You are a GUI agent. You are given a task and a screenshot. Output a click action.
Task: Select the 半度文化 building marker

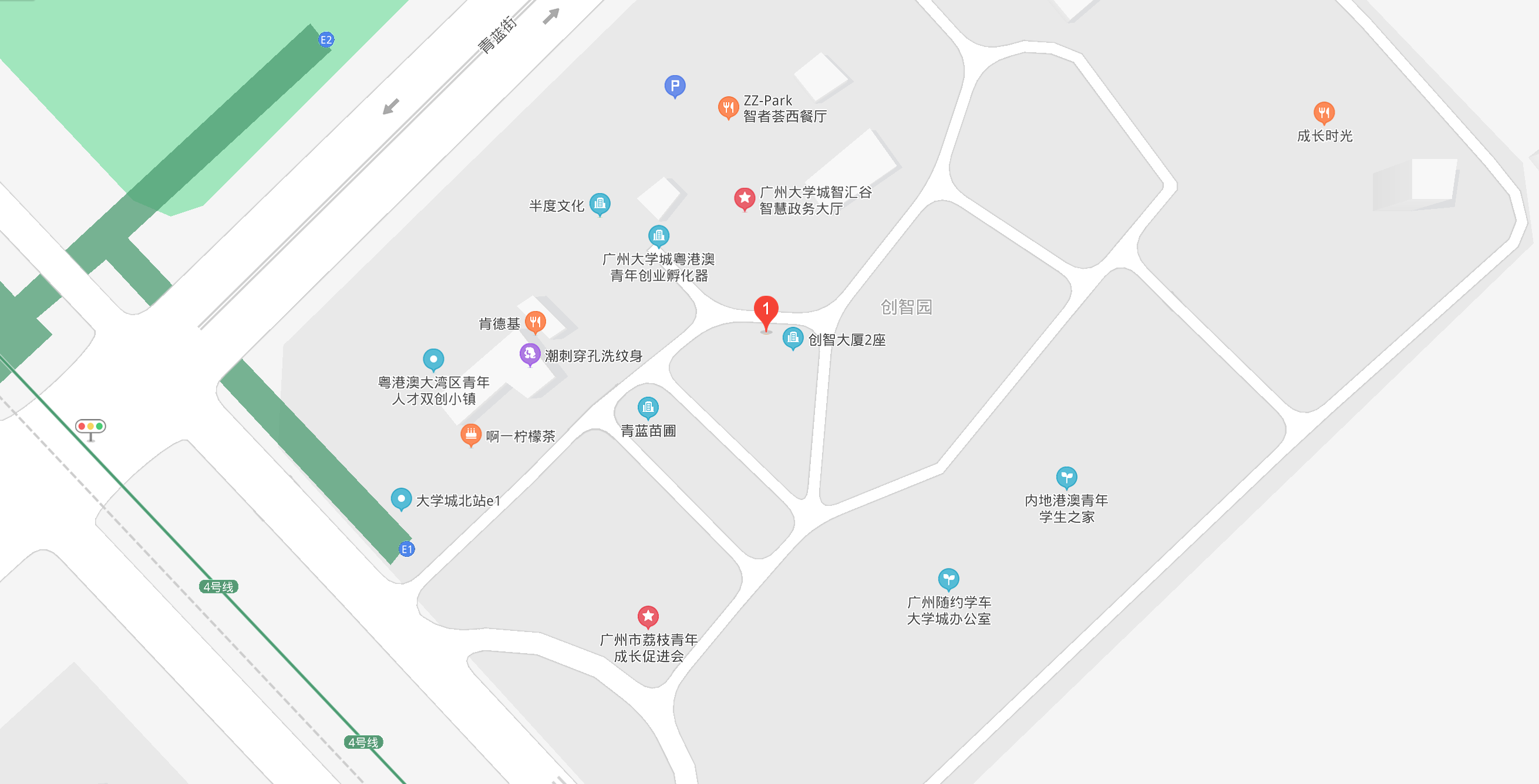pos(600,204)
